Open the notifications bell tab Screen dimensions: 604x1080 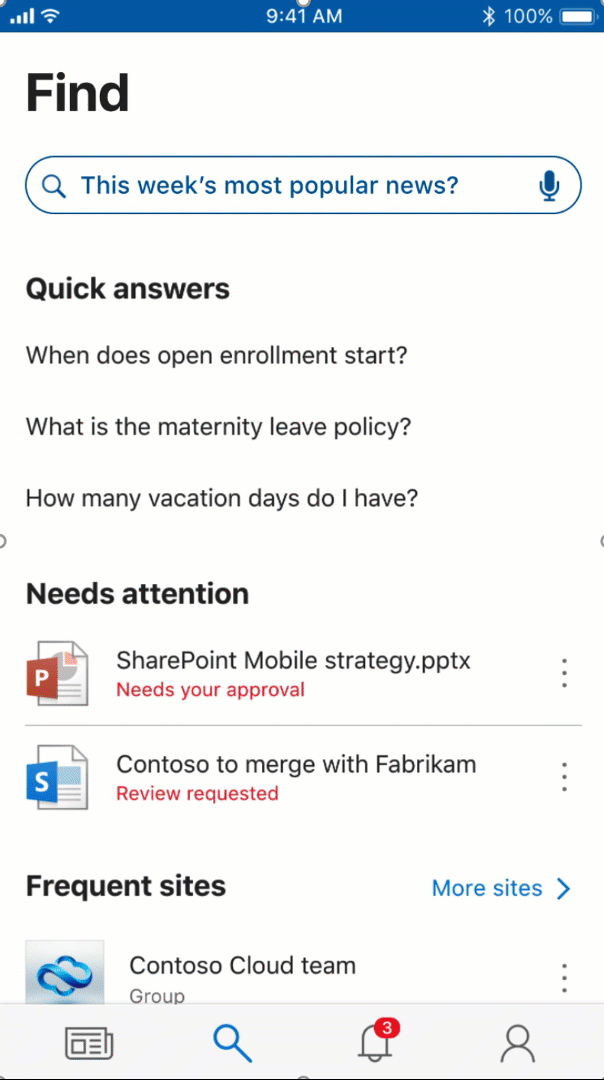(377, 1041)
